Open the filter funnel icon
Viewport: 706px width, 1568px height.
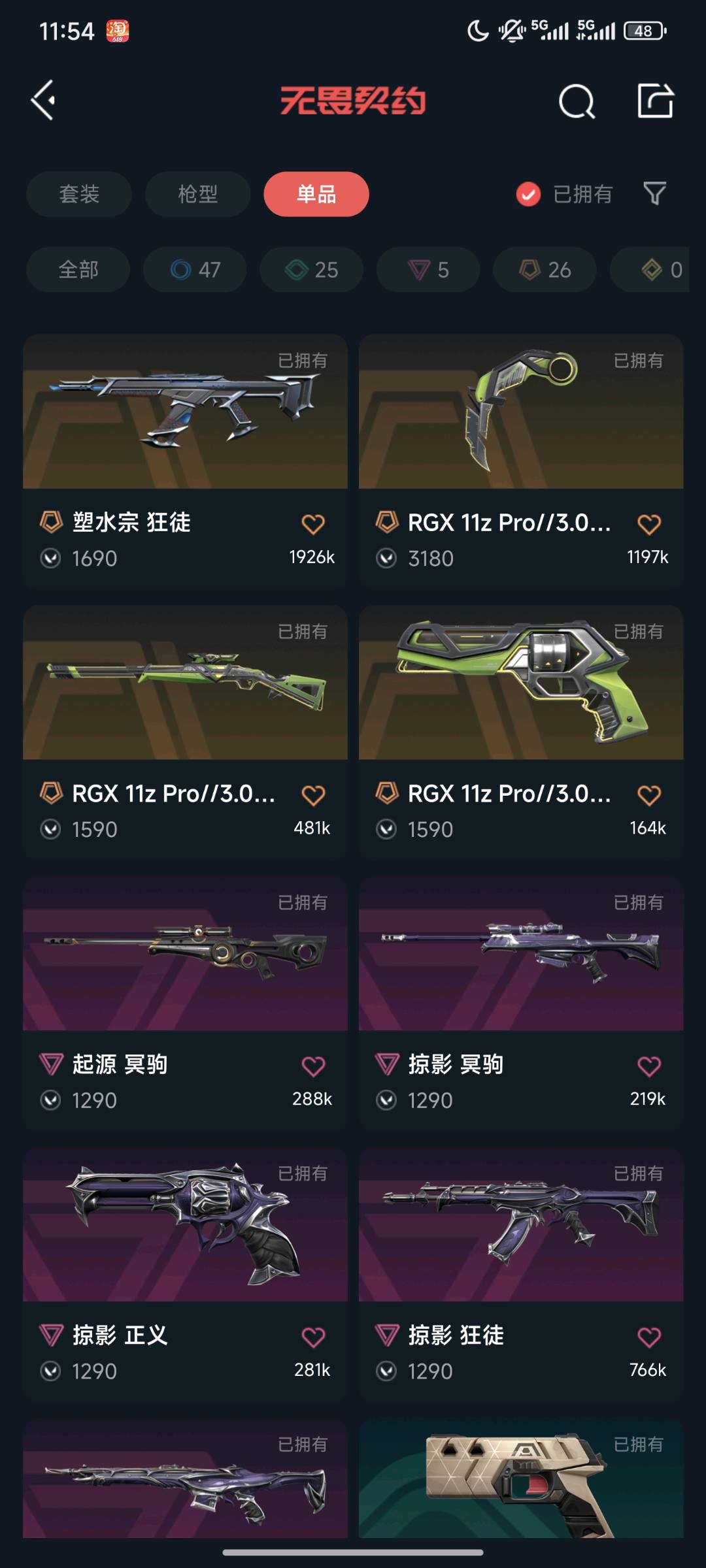tap(654, 193)
